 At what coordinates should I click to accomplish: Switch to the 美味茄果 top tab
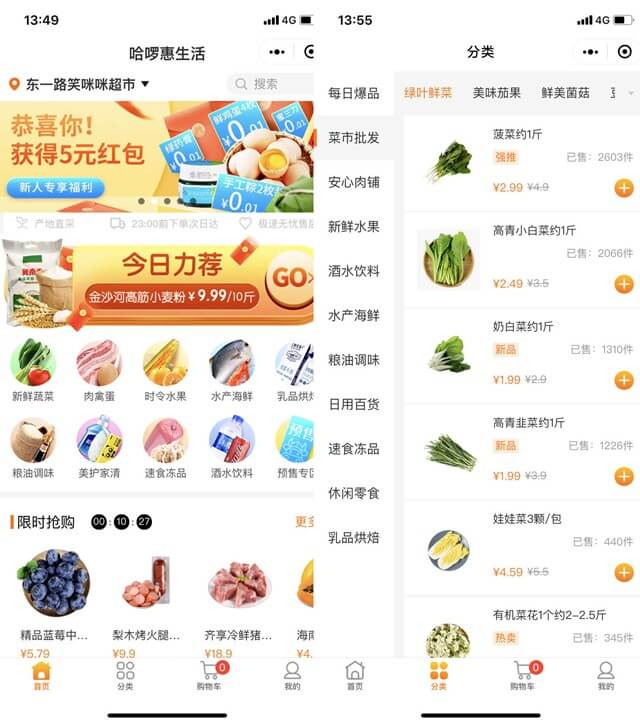[497, 93]
